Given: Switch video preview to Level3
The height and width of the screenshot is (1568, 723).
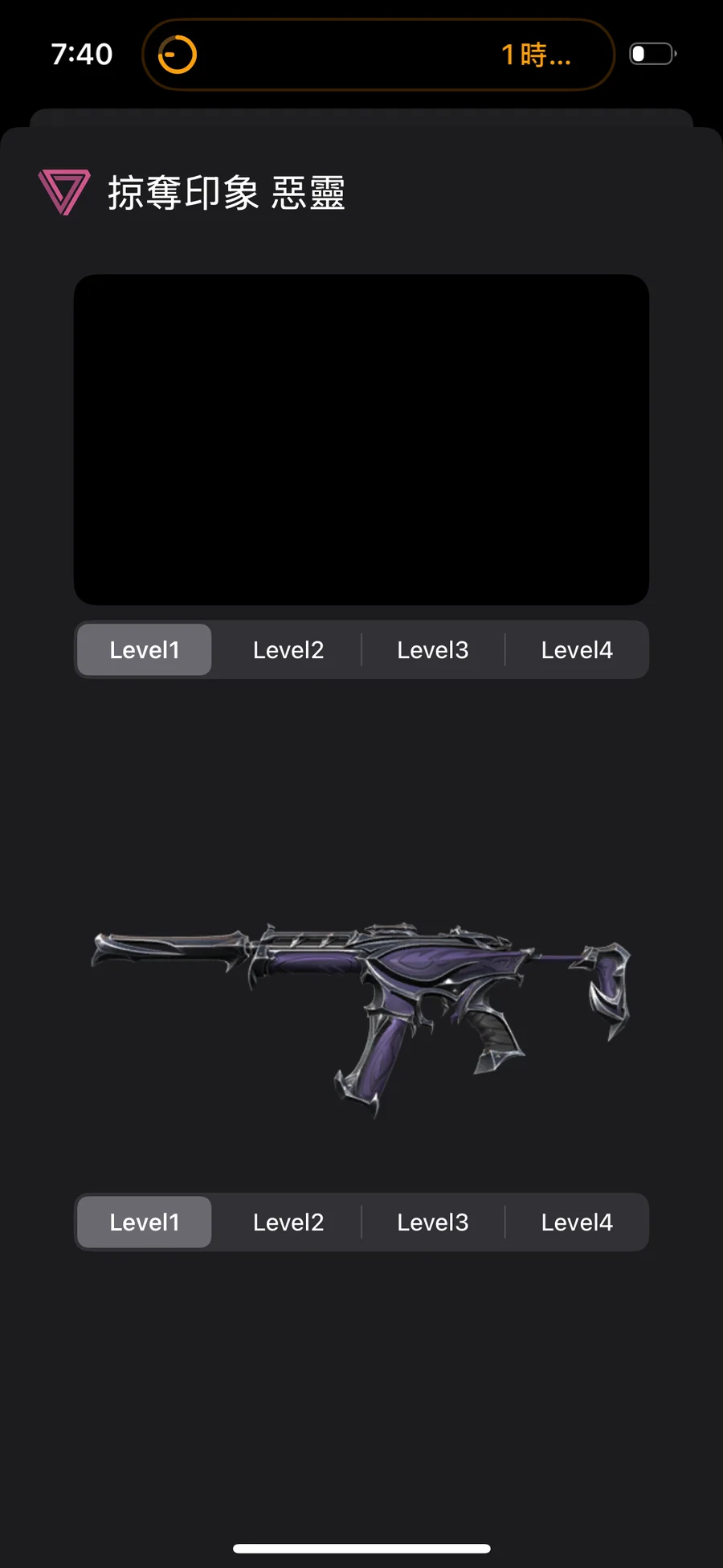Looking at the screenshot, I should (x=432, y=649).
